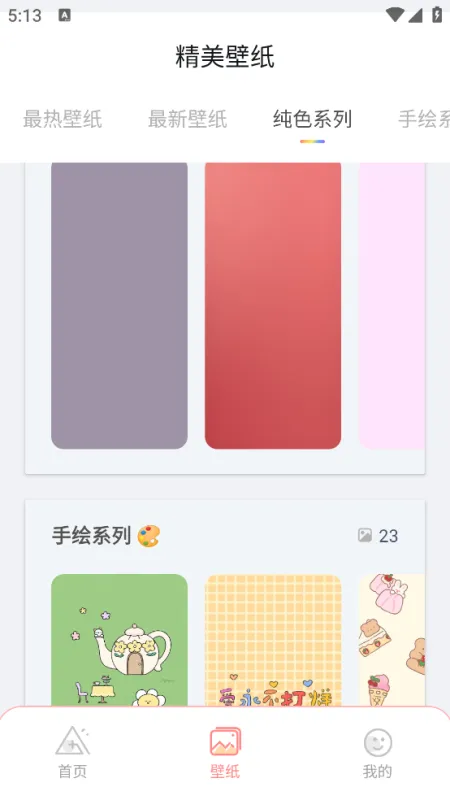Open the bear and dessert wallpaper
The width and height of the screenshot is (450, 800).
pyautogui.click(x=392, y=640)
